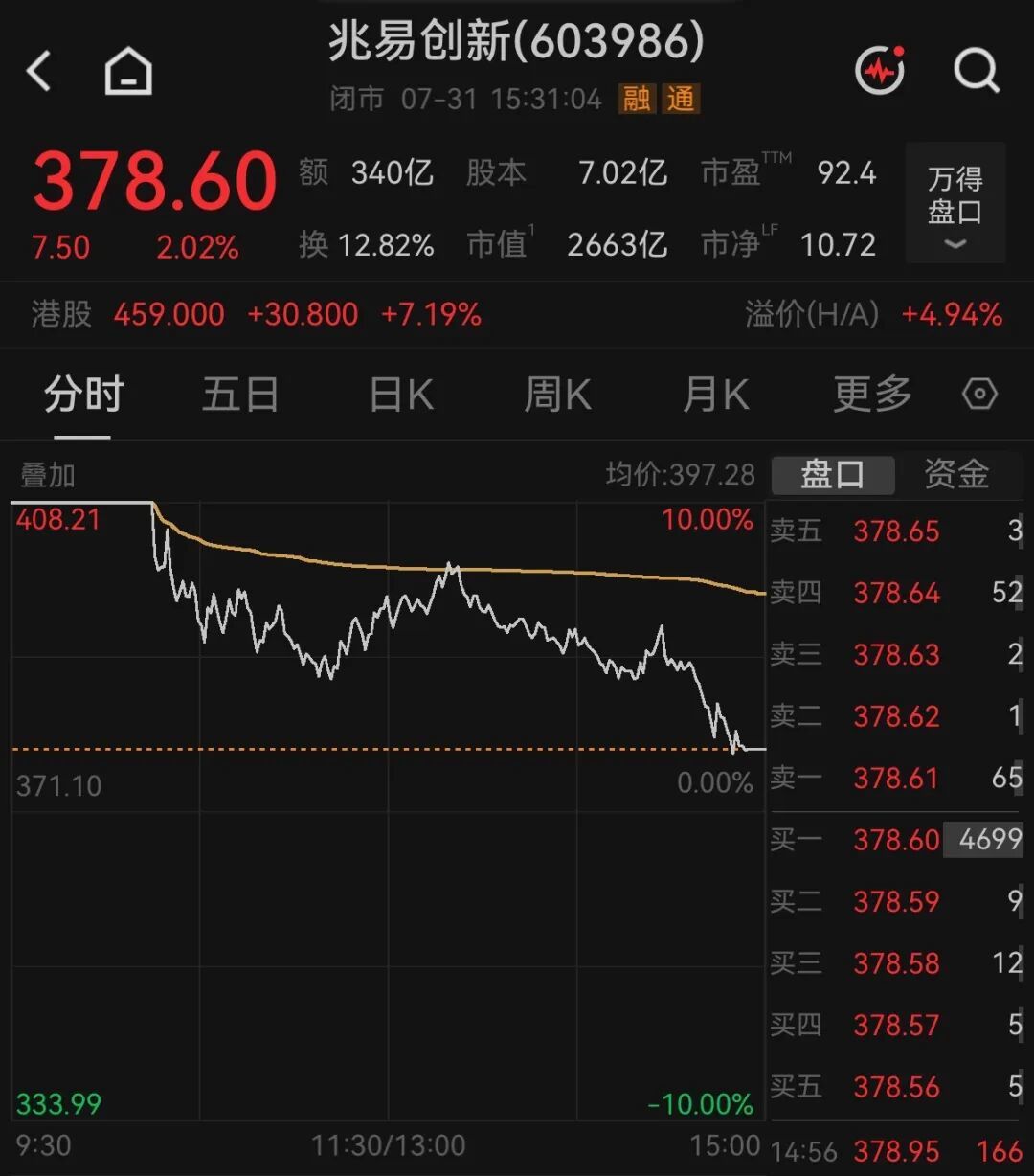Open stock search magnifier
Image resolution: width=1034 pixels, height=1176 pixels.
pos(977,71)
